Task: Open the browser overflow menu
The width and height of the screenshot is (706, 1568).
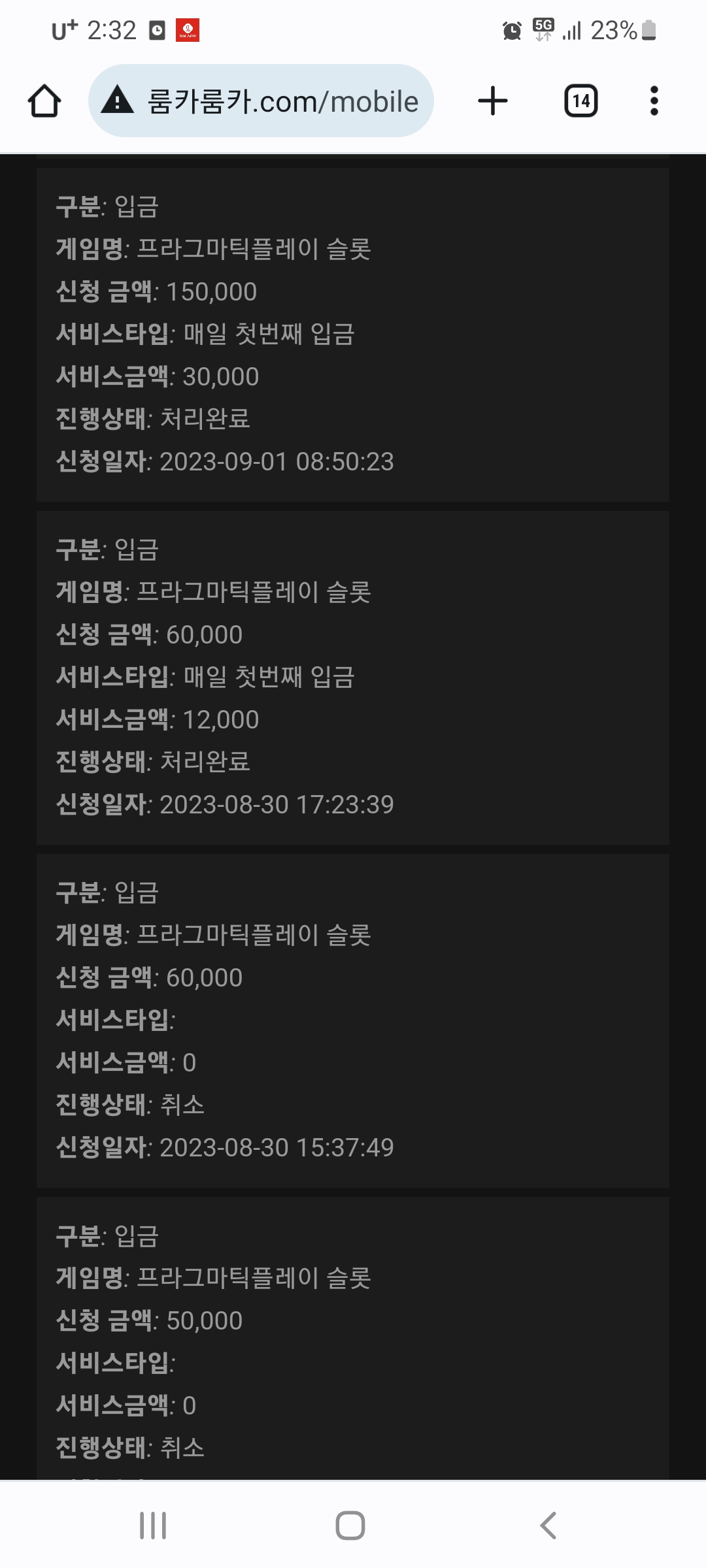Action: [654, 101]
